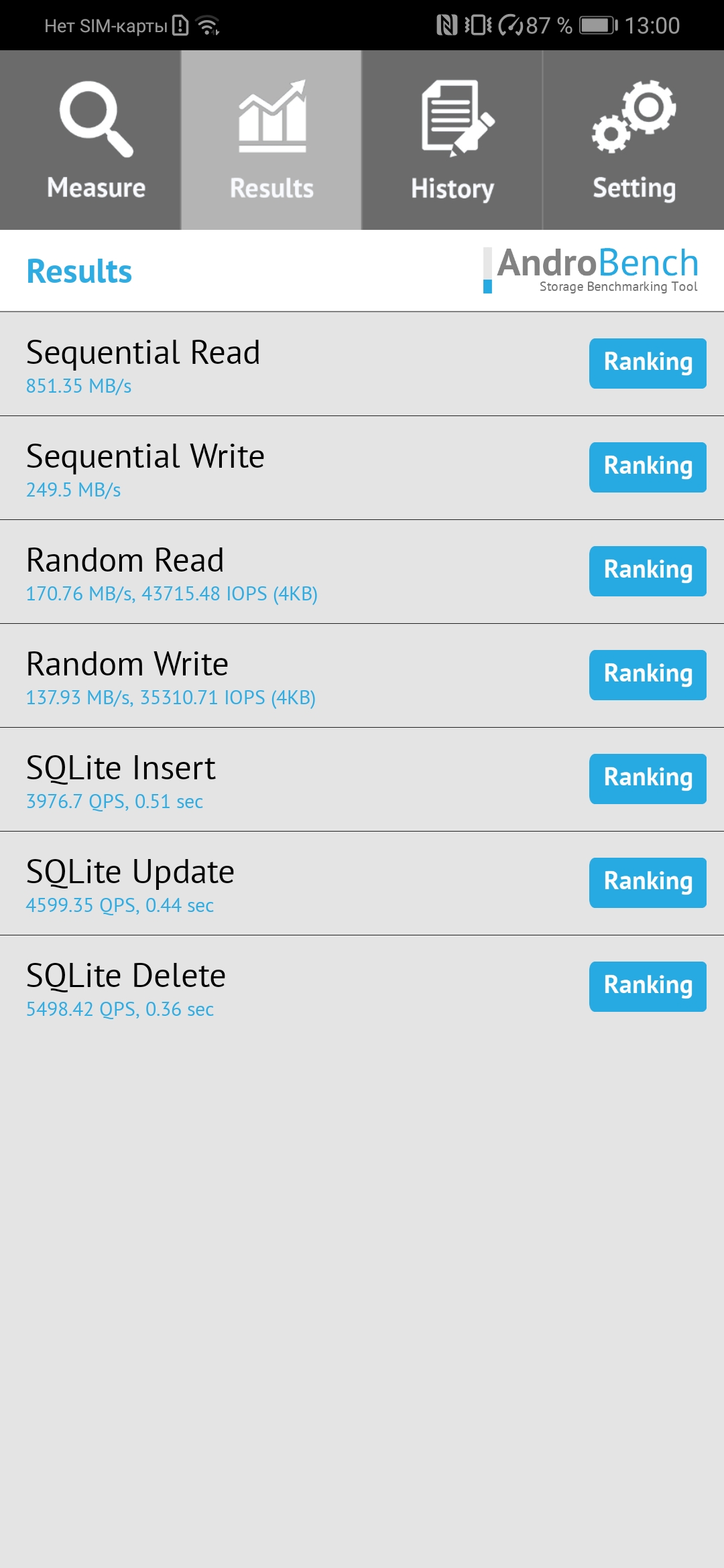This screenshot has width=724, height=1568.
Task: Show ranking for Random Write
Action: 648,675
